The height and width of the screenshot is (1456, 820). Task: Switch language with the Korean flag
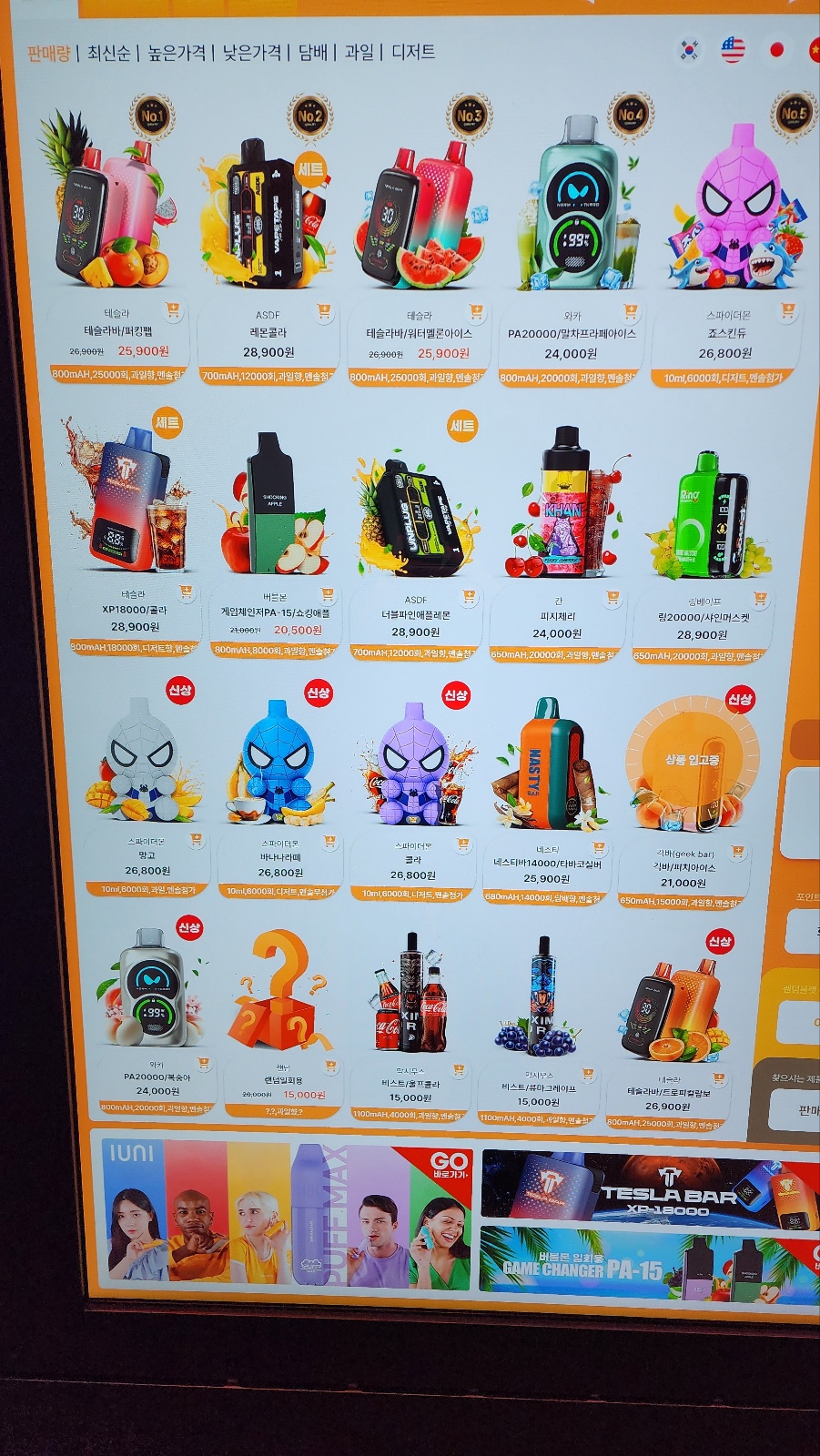[689, 50]
